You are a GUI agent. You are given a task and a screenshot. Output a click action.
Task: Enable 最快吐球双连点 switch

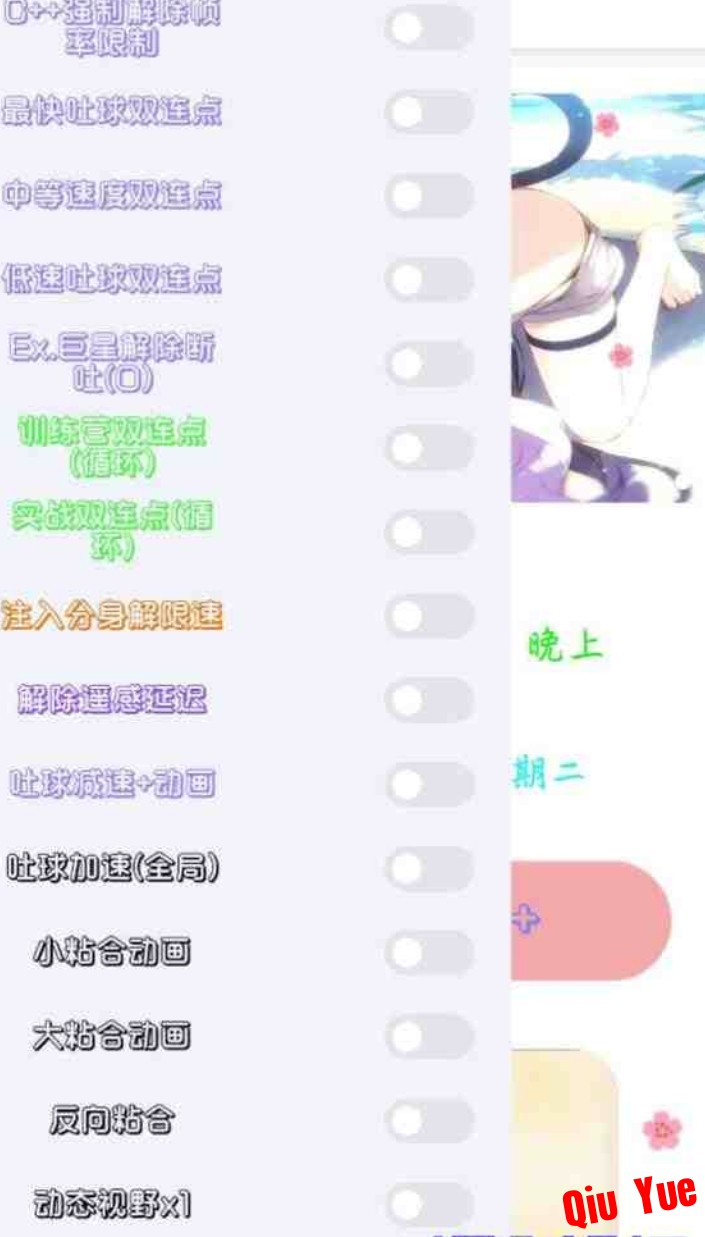pyautogui.click(x=429, y=112)
